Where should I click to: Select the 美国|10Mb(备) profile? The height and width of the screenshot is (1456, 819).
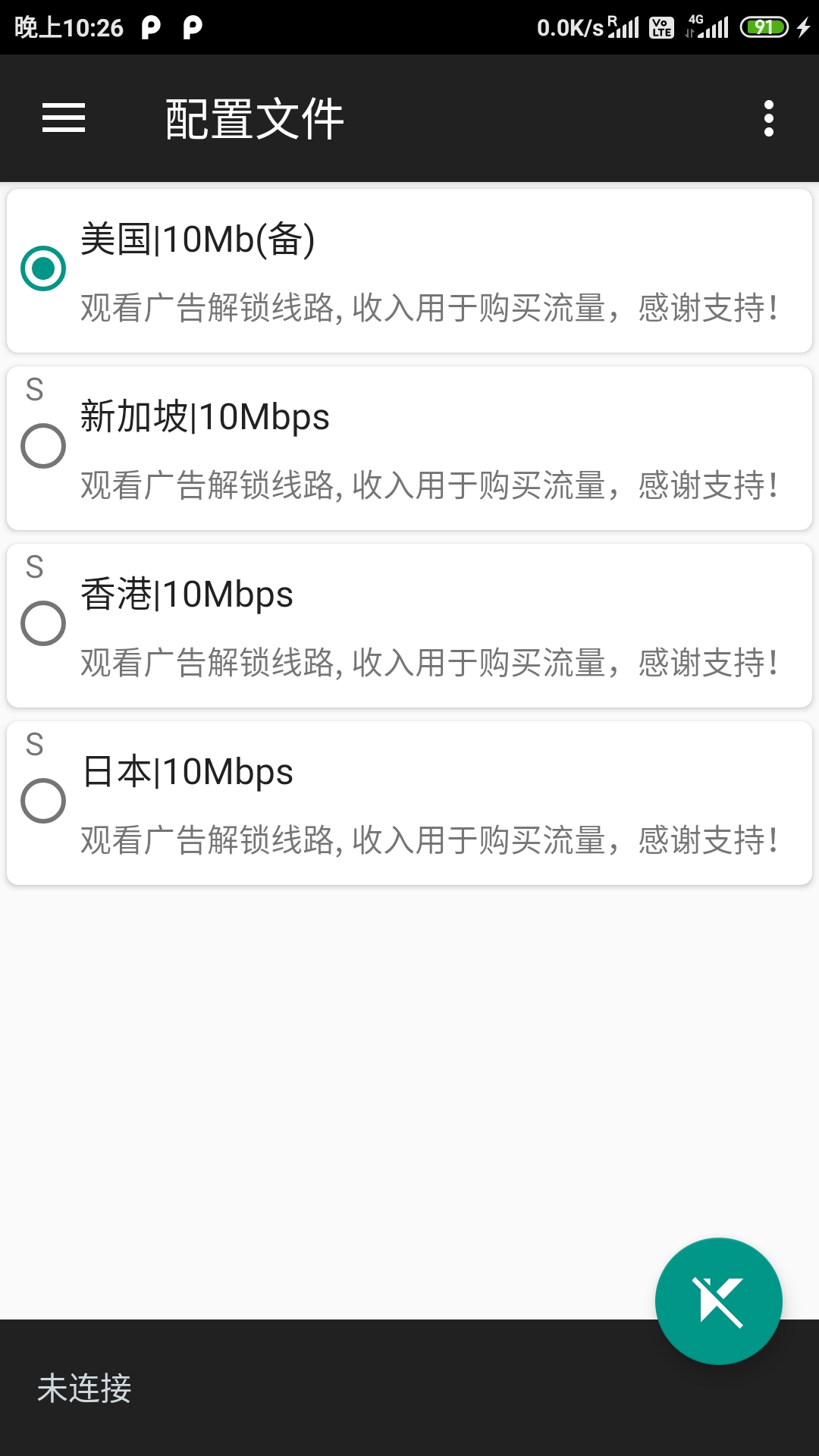pyautogui.click(x=409, y=271)
